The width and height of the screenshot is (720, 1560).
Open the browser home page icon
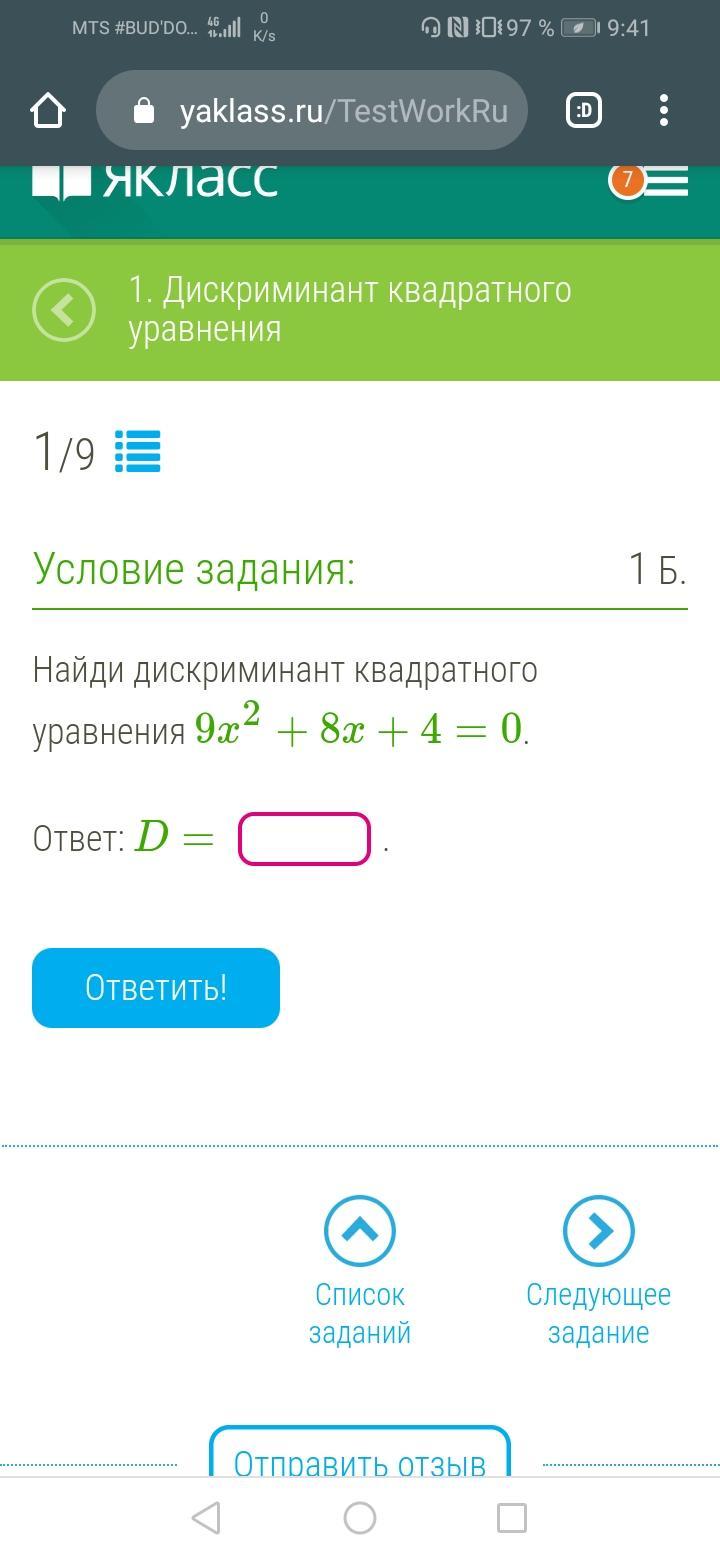point(48,110)
